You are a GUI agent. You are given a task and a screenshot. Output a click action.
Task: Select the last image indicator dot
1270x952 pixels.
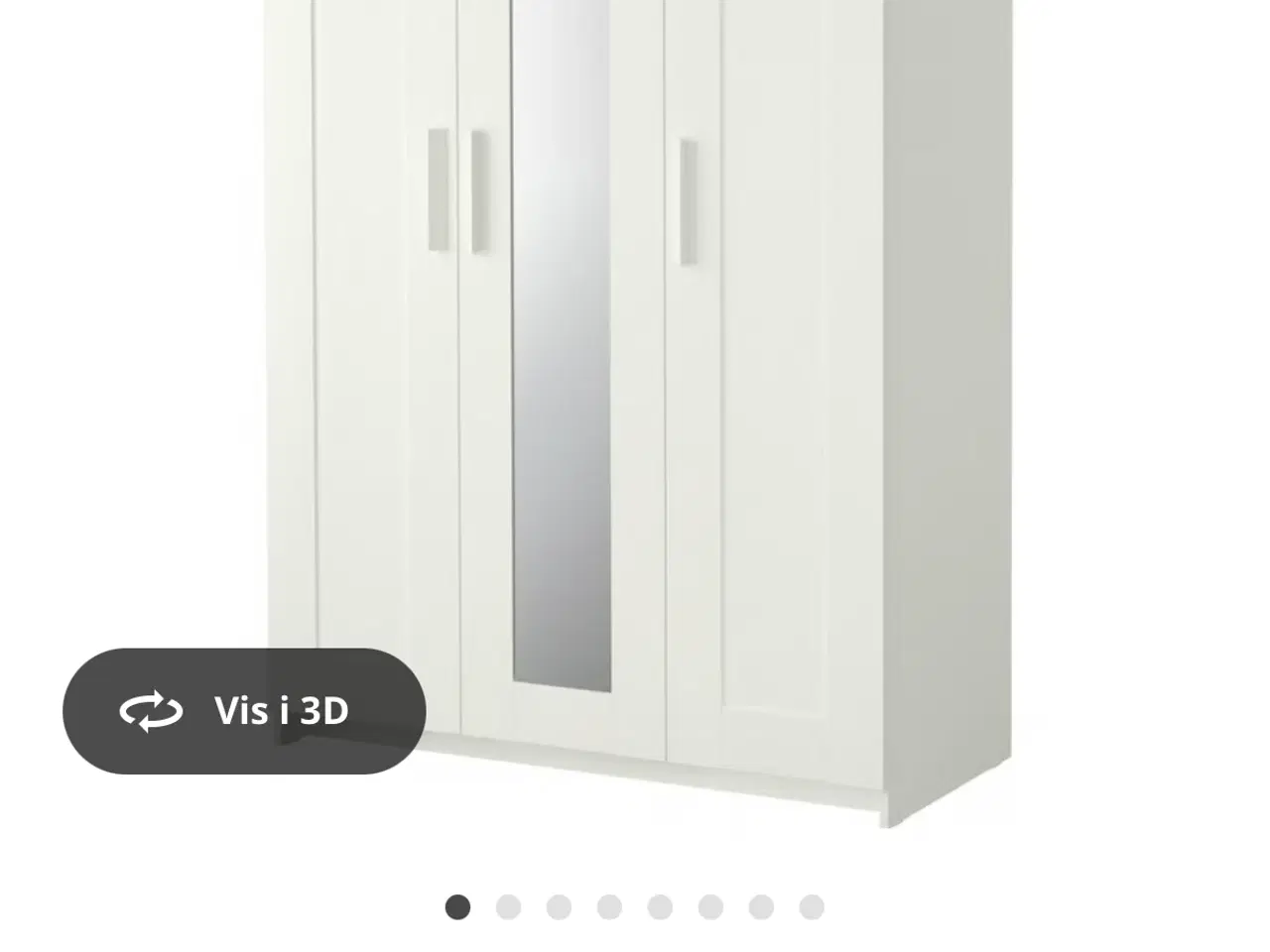tap(812, 906)
